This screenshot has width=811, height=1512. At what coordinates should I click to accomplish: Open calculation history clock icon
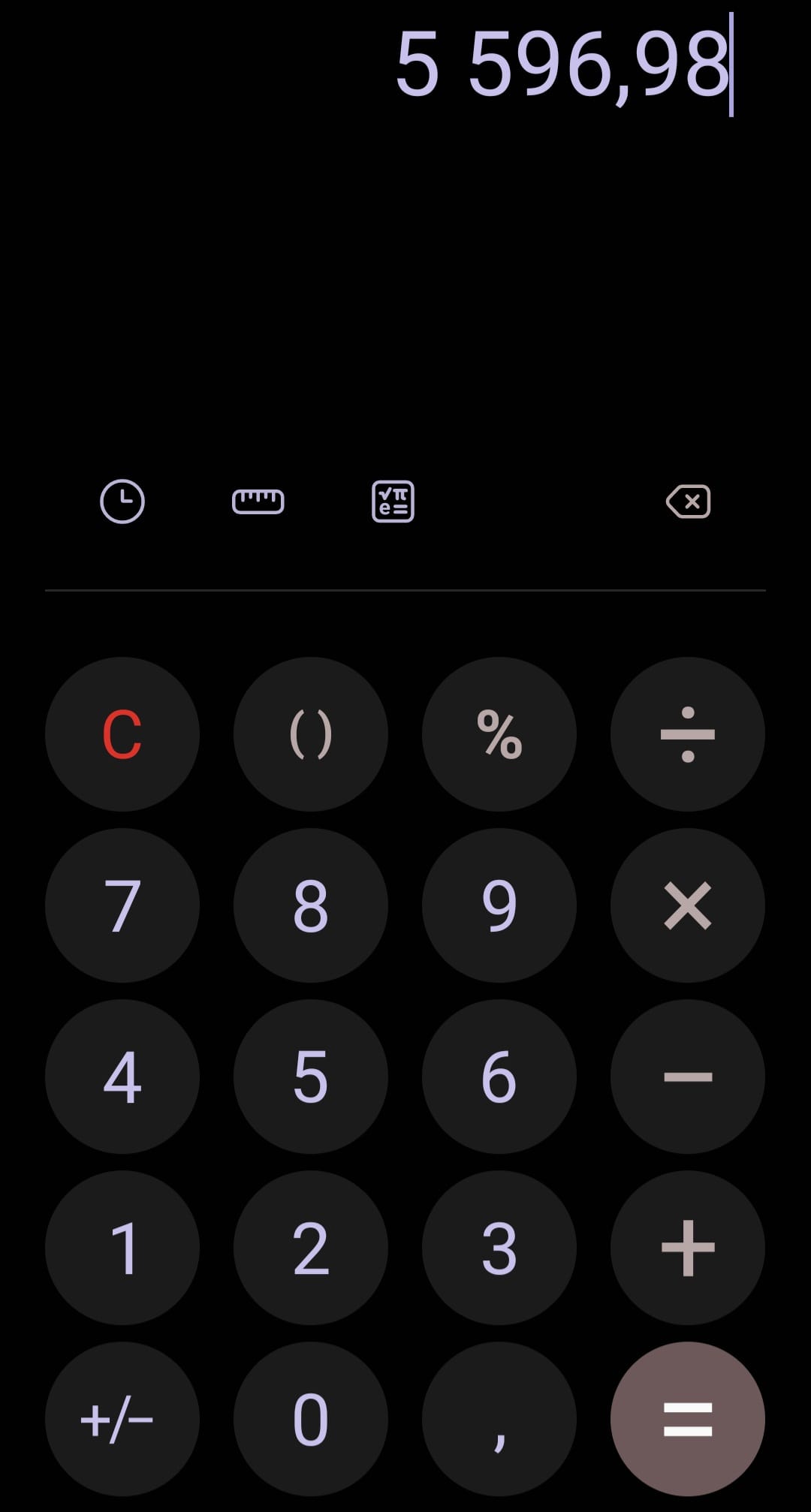[x=122, y=501]
